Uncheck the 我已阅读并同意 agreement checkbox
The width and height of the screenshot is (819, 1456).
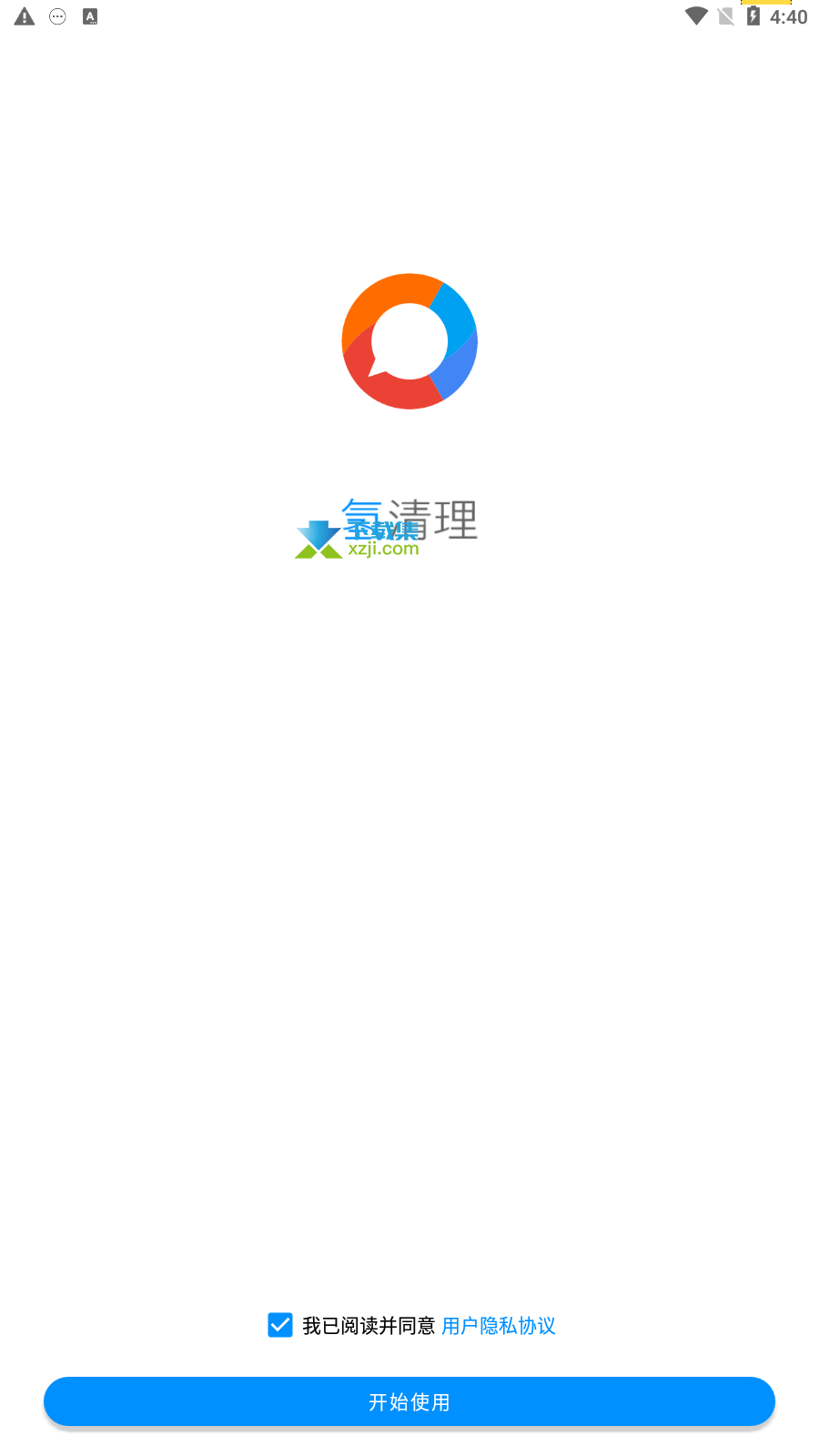(x=280, y=1325)
